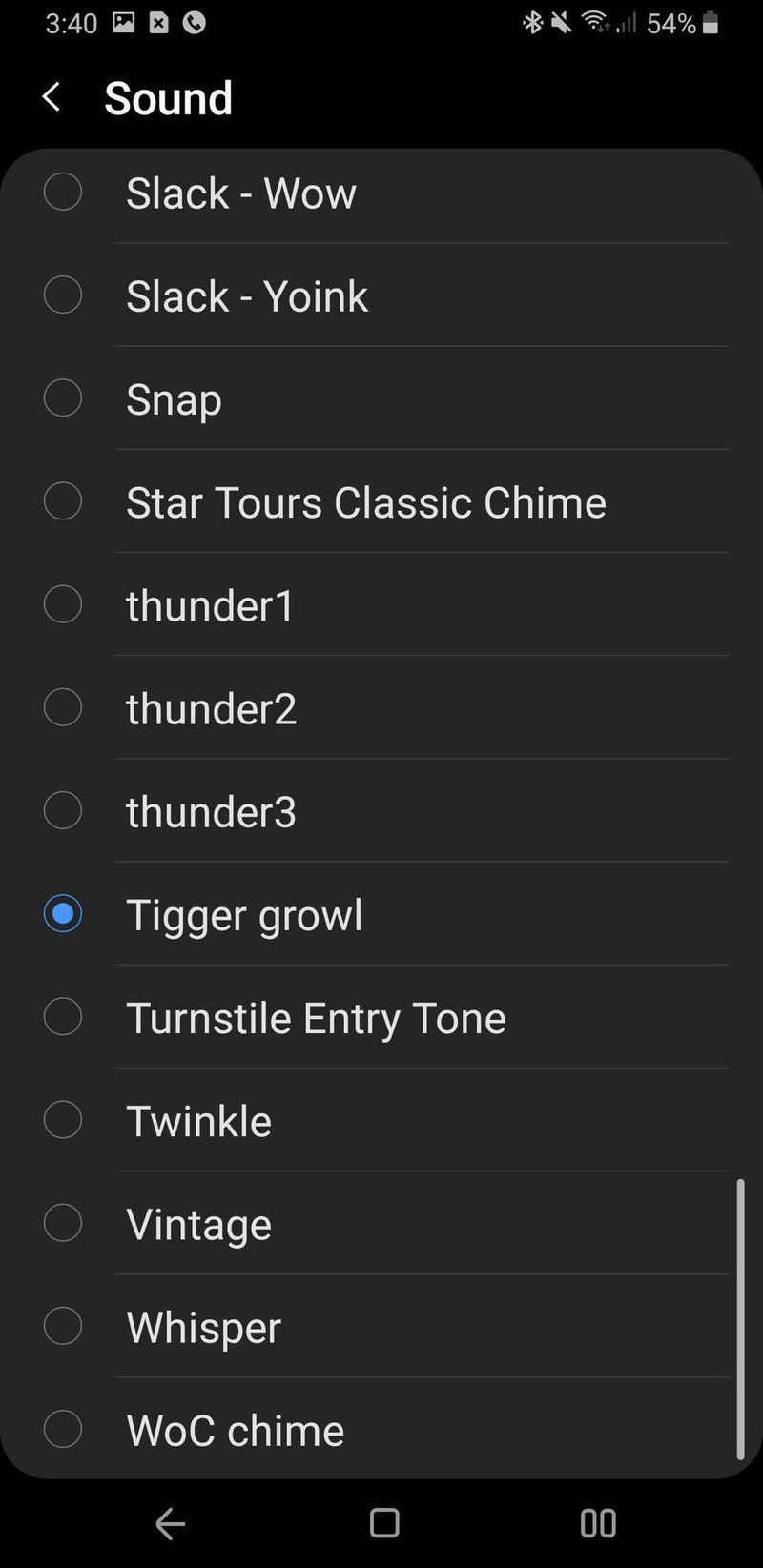Tap the missed call notification icon
Screen dimensions: 763x1568
click(194, 22)
